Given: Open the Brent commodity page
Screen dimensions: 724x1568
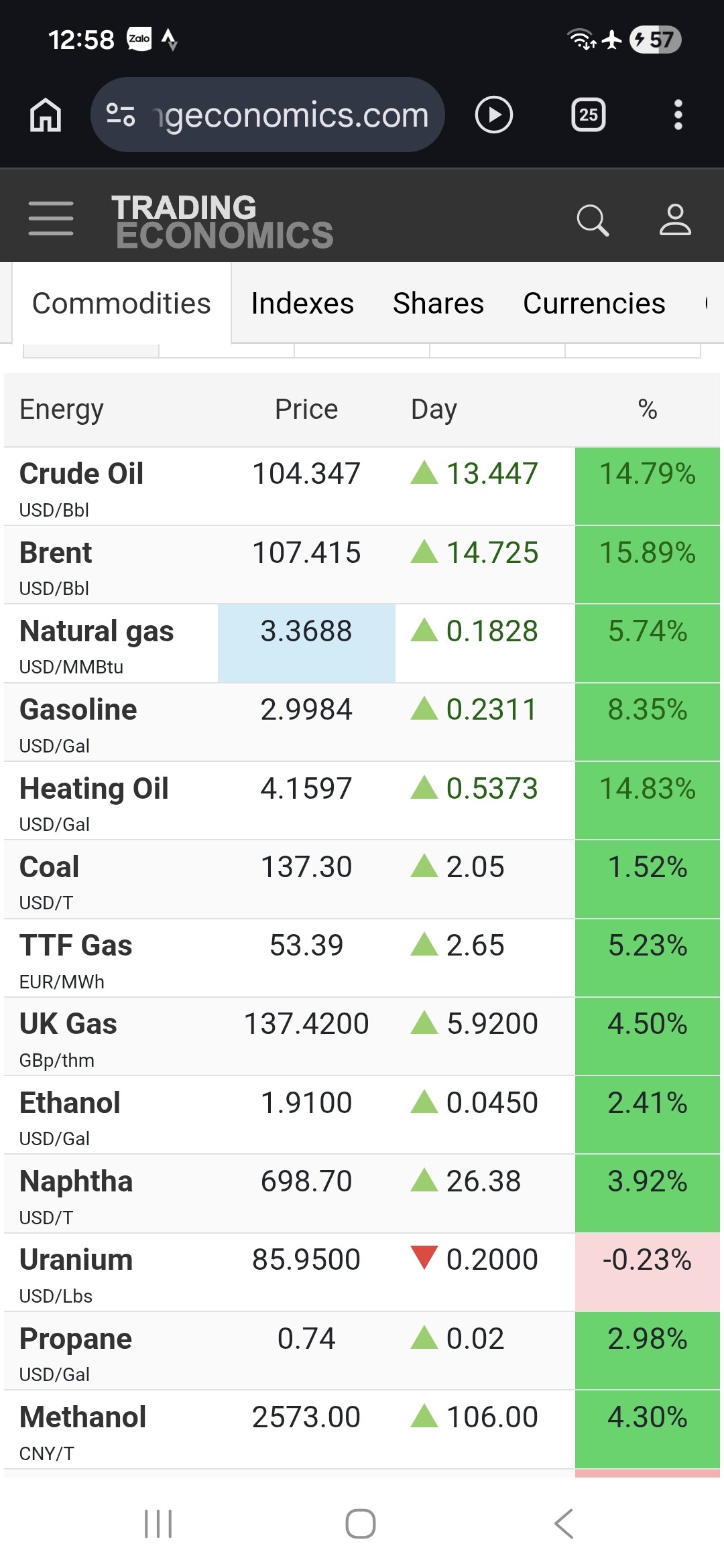Looking at the screenshot, I should coord(56,553).
